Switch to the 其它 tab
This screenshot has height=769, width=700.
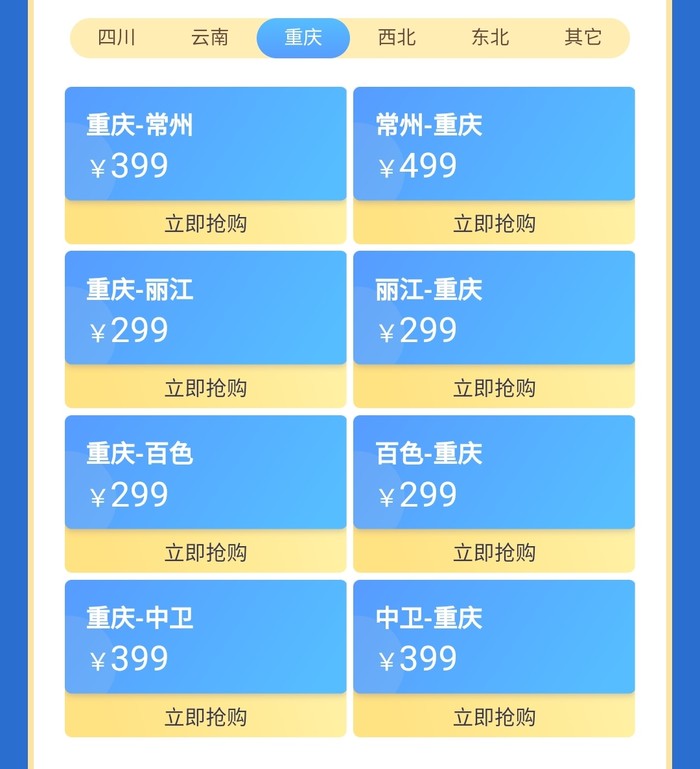583,38
